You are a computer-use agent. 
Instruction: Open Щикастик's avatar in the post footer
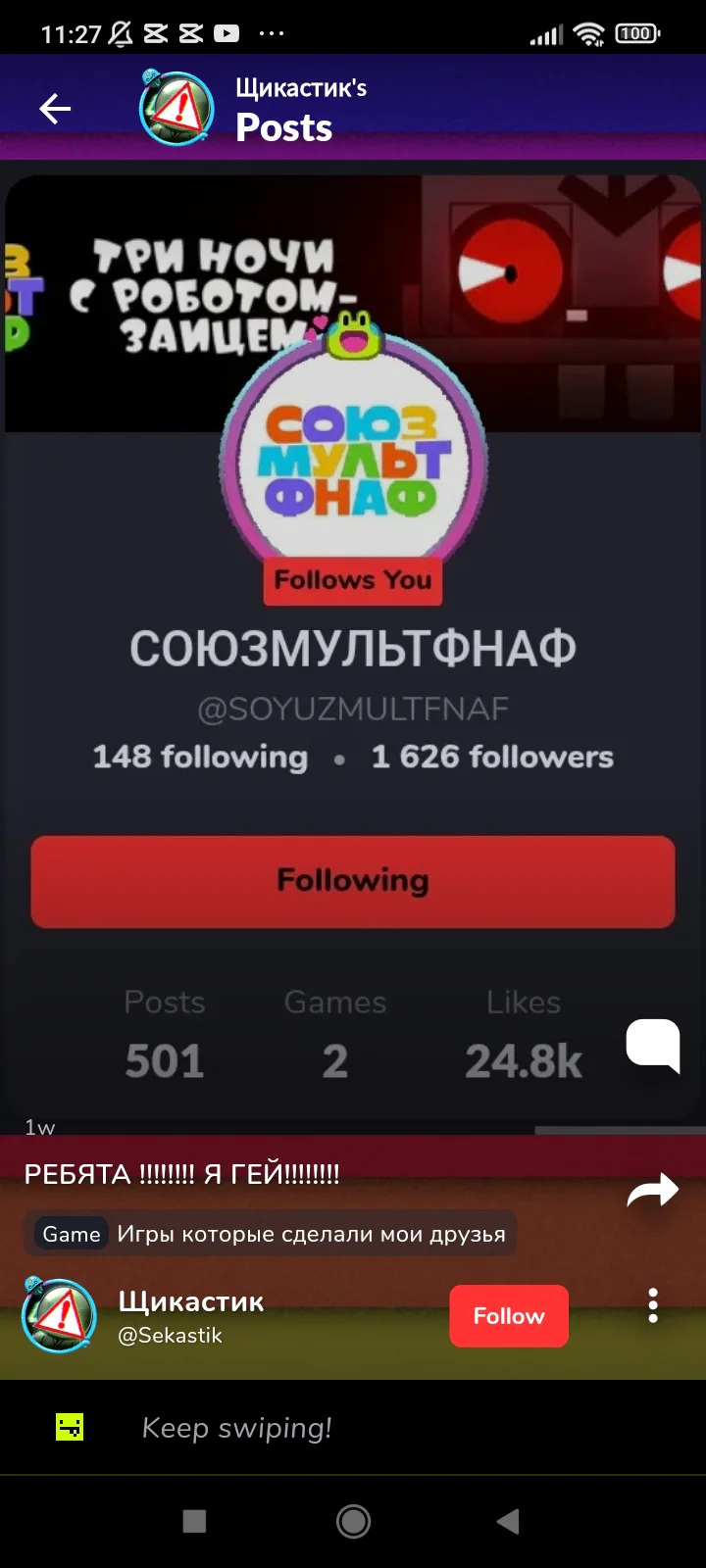click(x=59, y=1315)
